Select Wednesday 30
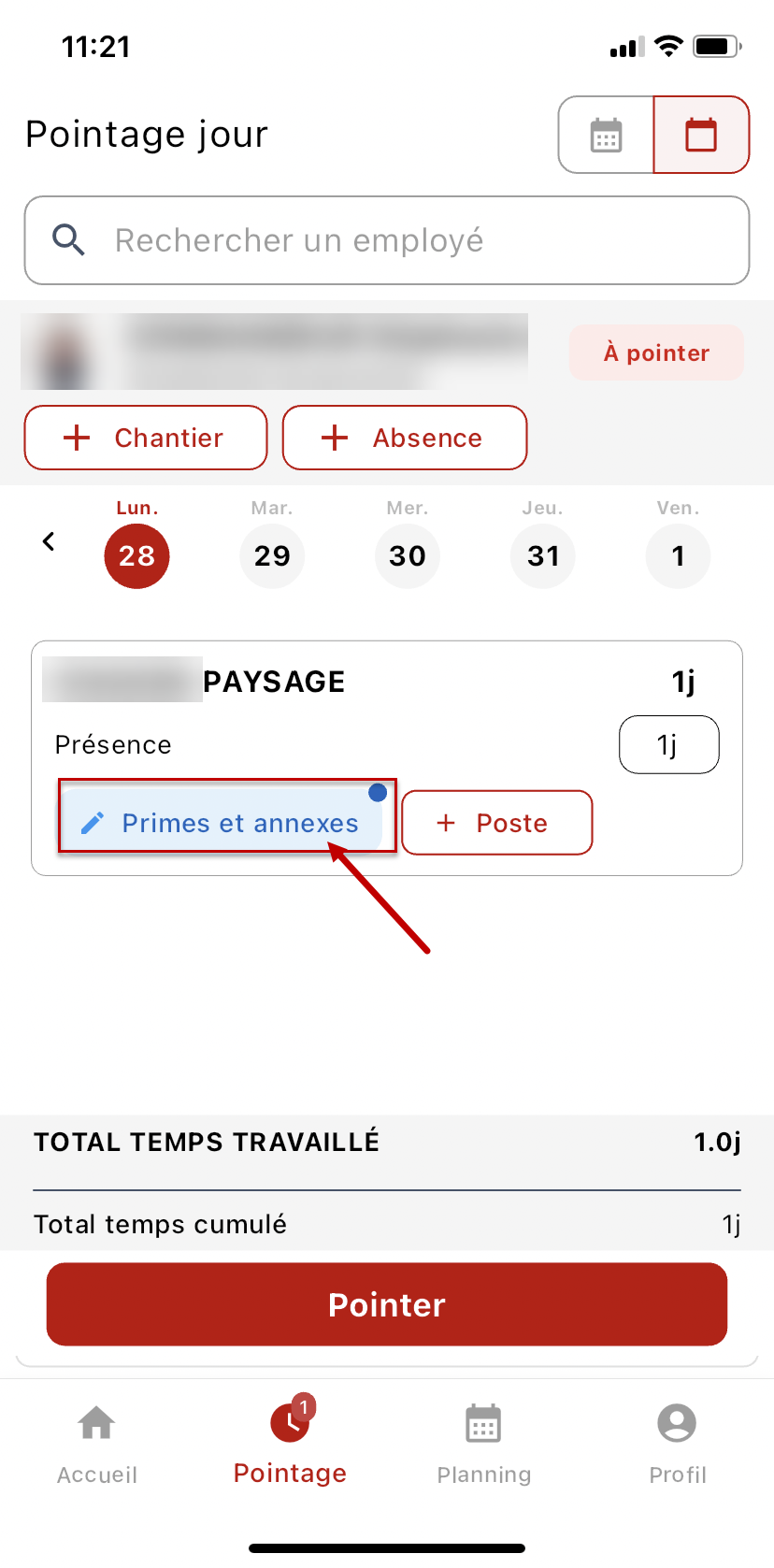 click(408, 555)
